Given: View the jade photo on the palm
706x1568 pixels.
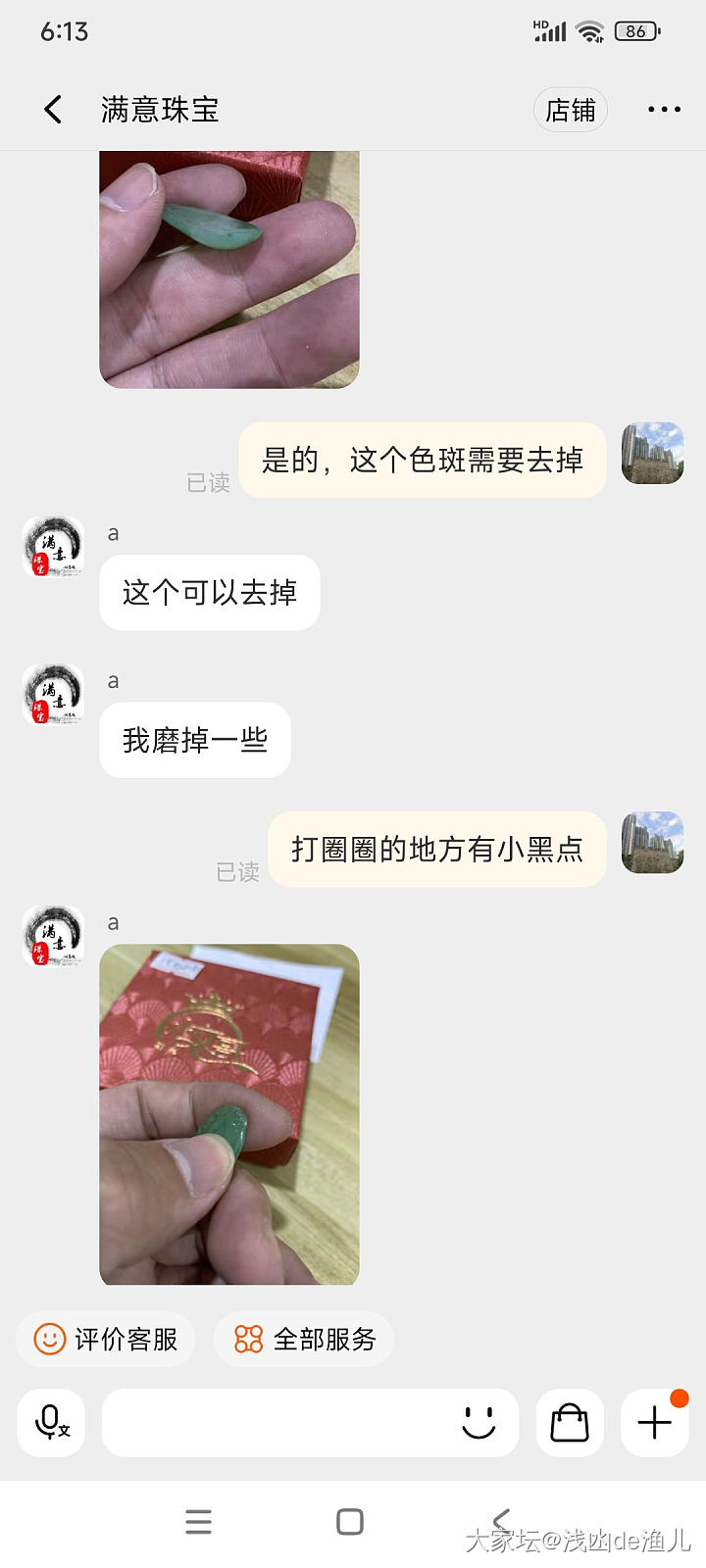Looking at the screenshot, I should [x=229, y=269].
